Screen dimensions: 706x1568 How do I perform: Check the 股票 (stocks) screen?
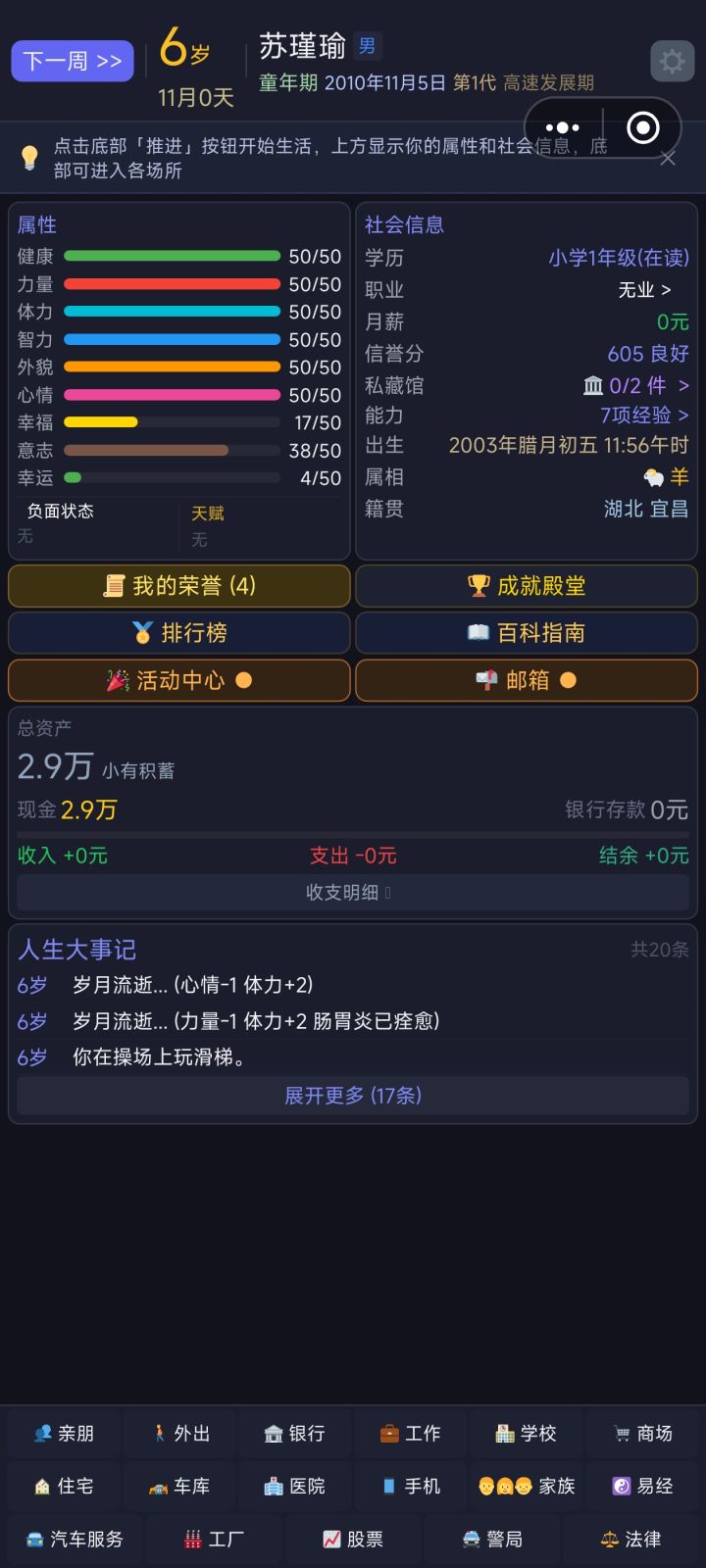[x=353, y=1539]
